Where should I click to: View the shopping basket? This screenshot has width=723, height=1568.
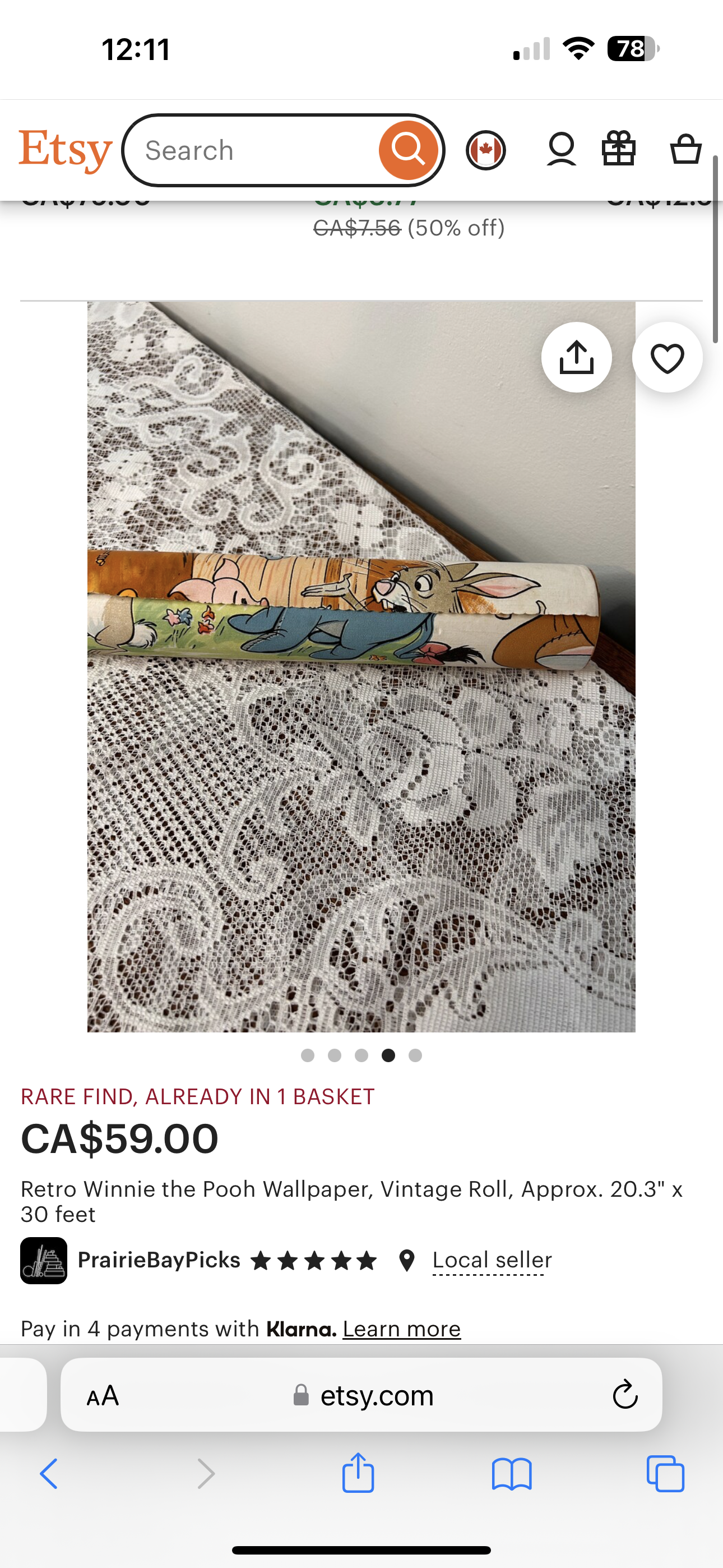coord(685,150)
